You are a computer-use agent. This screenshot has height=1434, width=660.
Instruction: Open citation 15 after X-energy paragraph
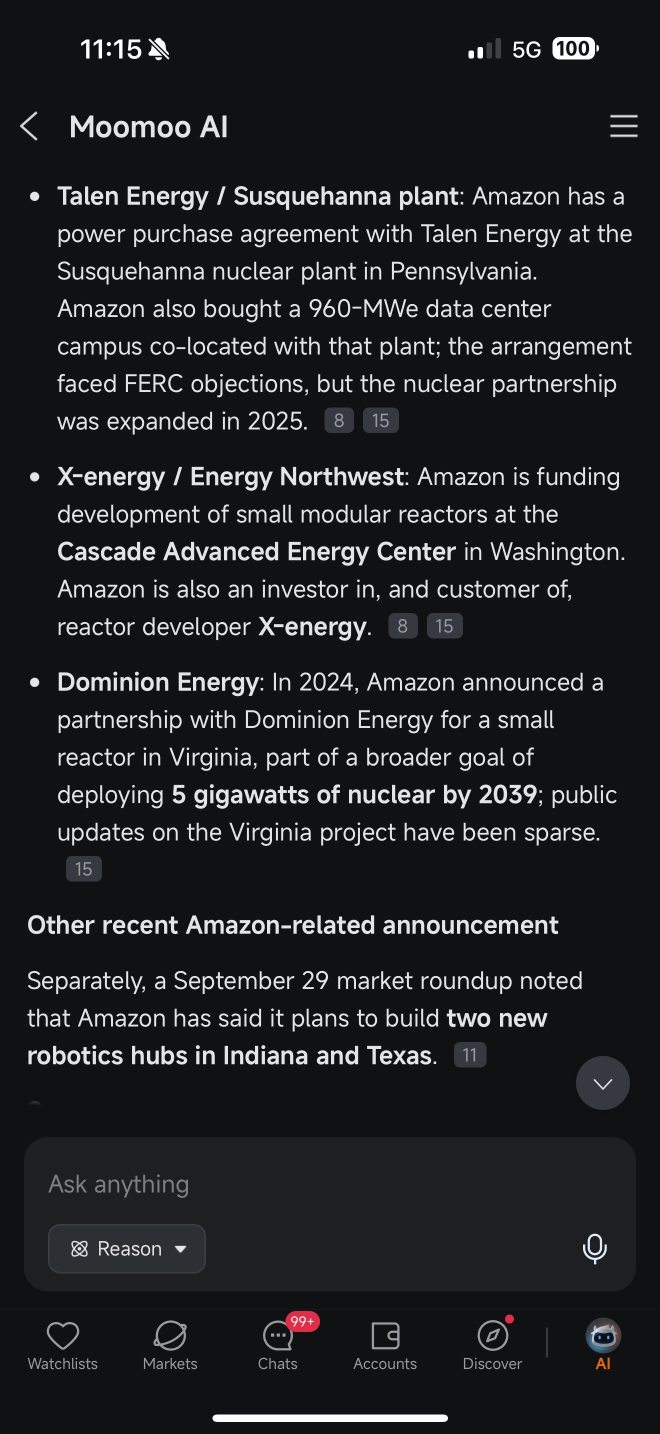point(444,627)
